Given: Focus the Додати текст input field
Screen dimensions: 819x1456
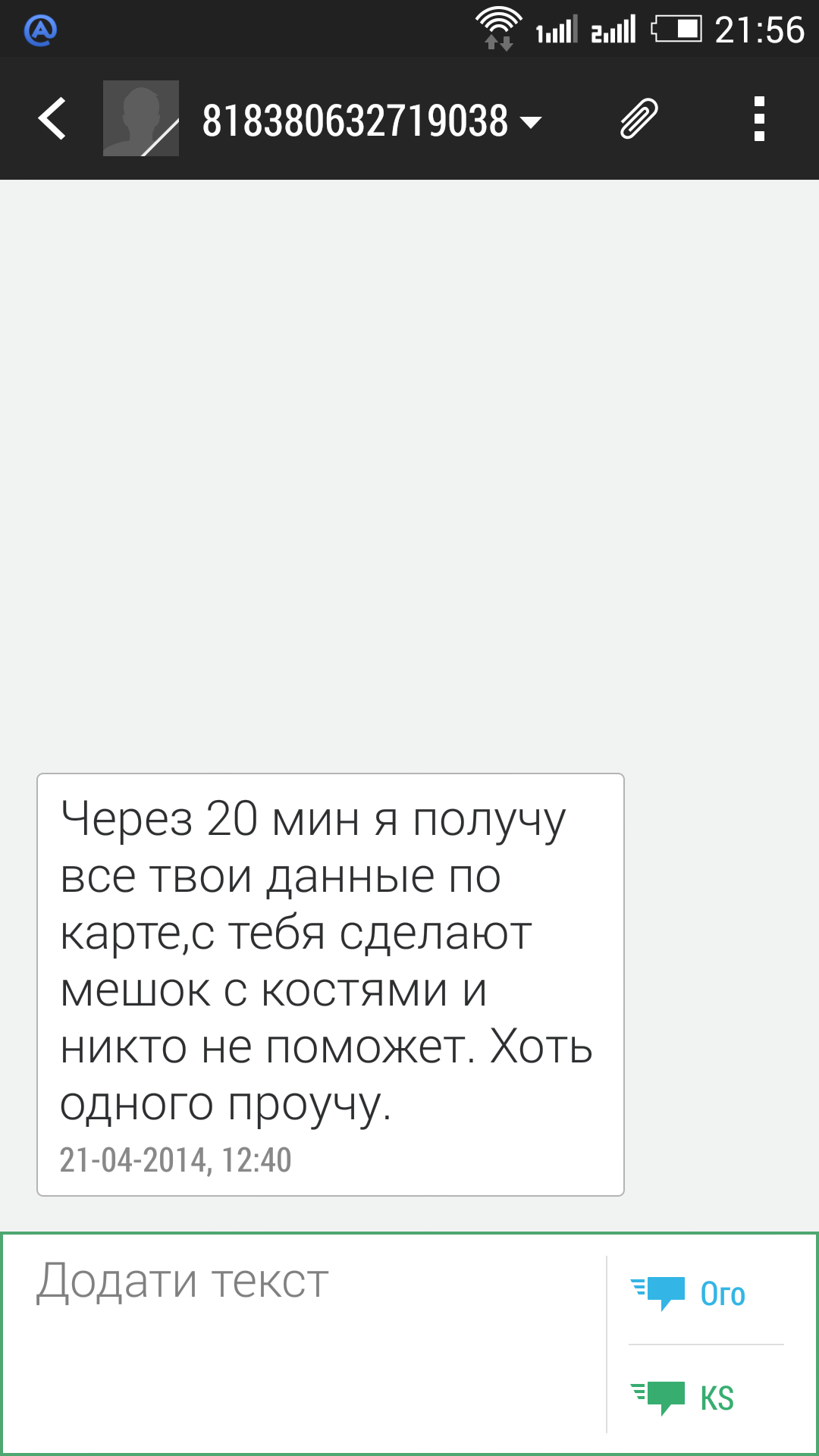Looking at the screenshot, I should 303,1344.
